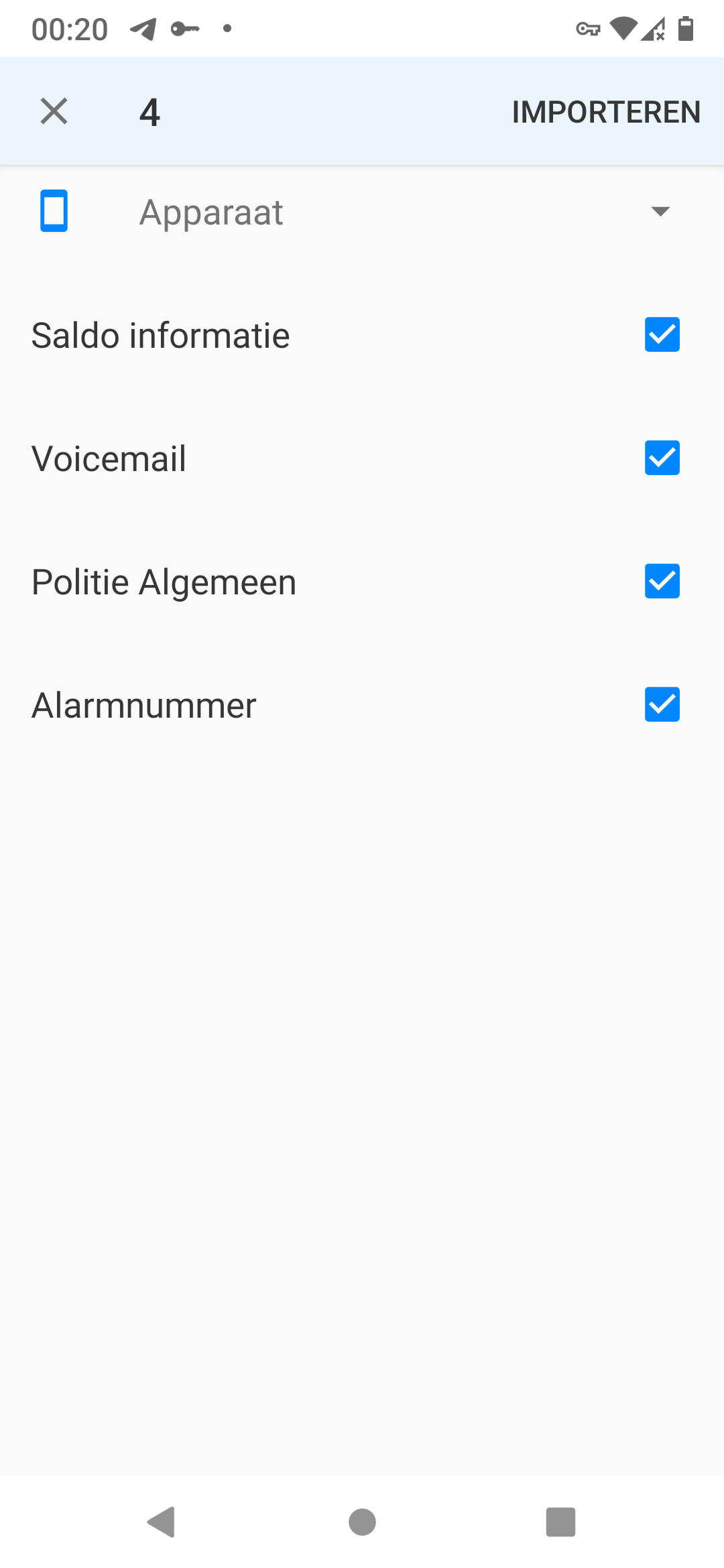The height and width of the screenshot is (1568, 724).
Task: Close the import dialog with the X
Action: click(x=54, y=111)
